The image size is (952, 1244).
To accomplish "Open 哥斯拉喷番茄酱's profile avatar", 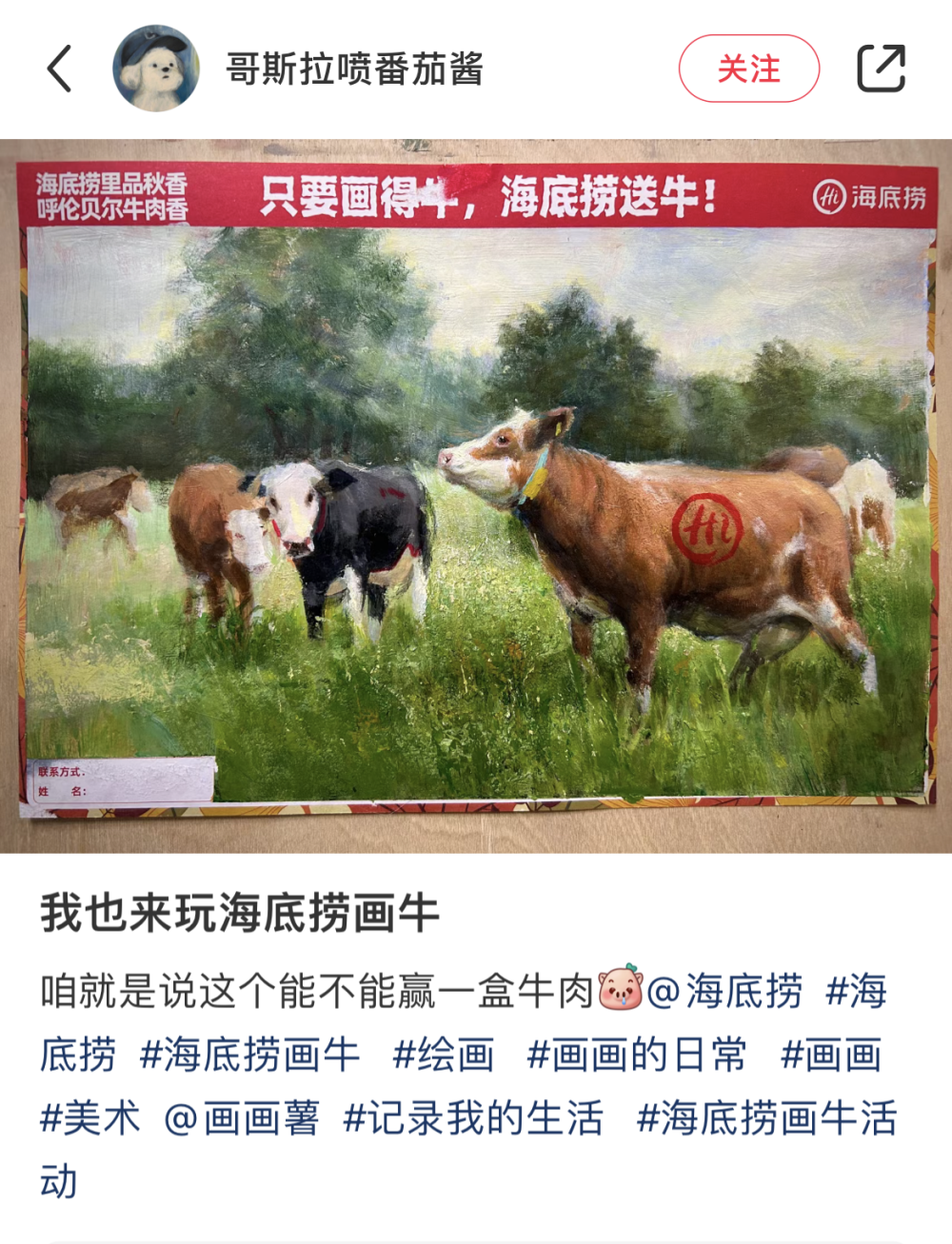I will pos(156,69).
